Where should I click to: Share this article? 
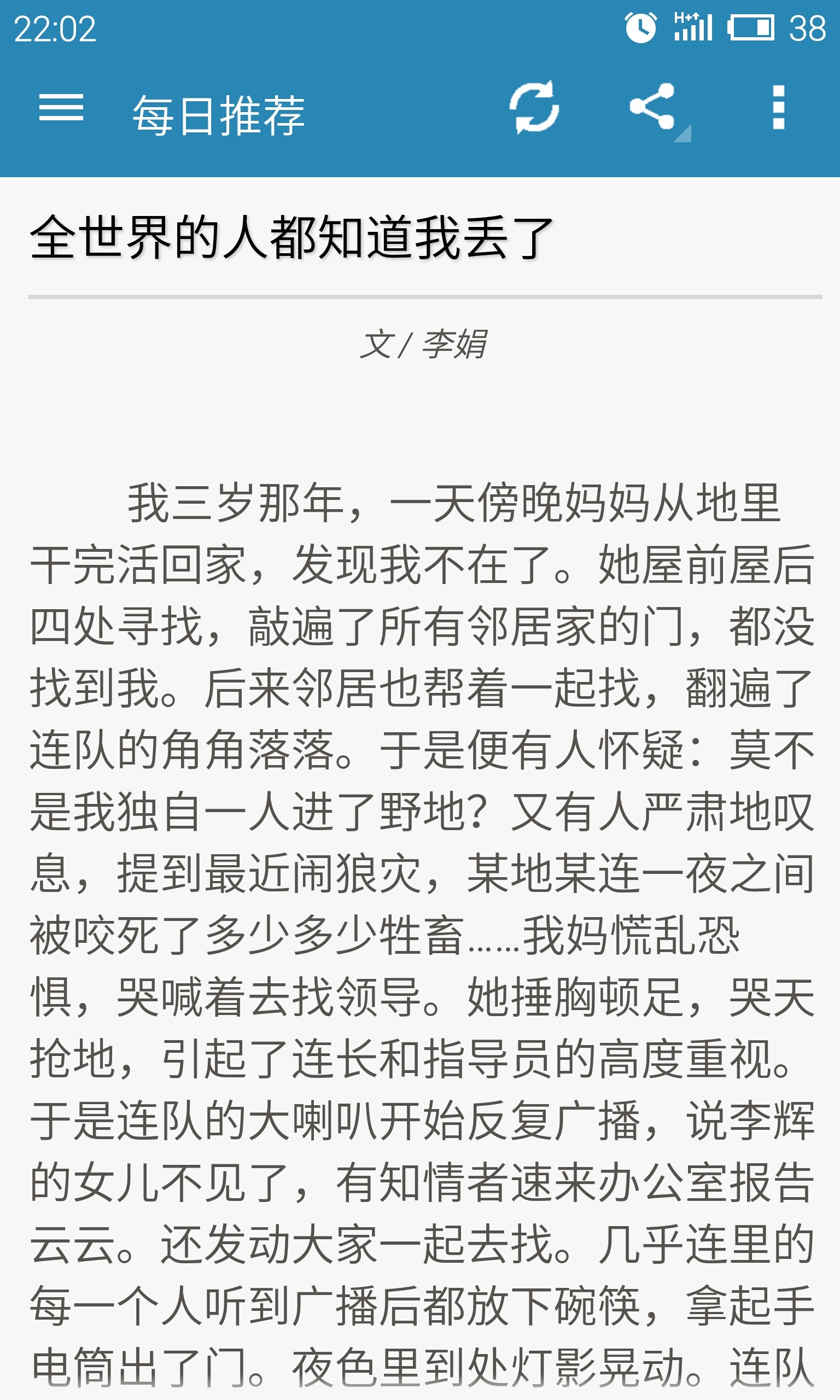coord(652,108)
